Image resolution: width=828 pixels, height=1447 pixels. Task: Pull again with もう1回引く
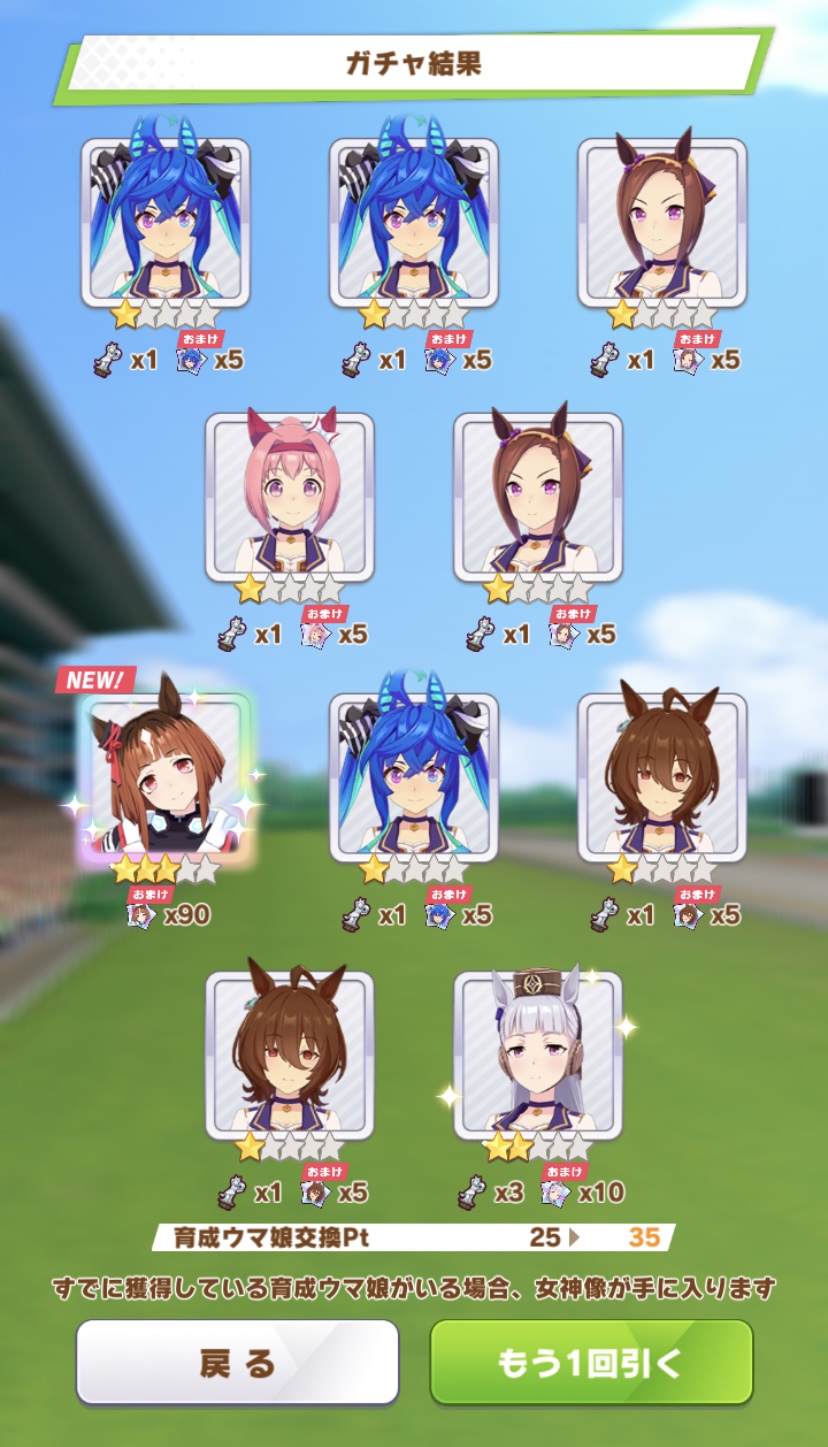[x=591, y=1363]
